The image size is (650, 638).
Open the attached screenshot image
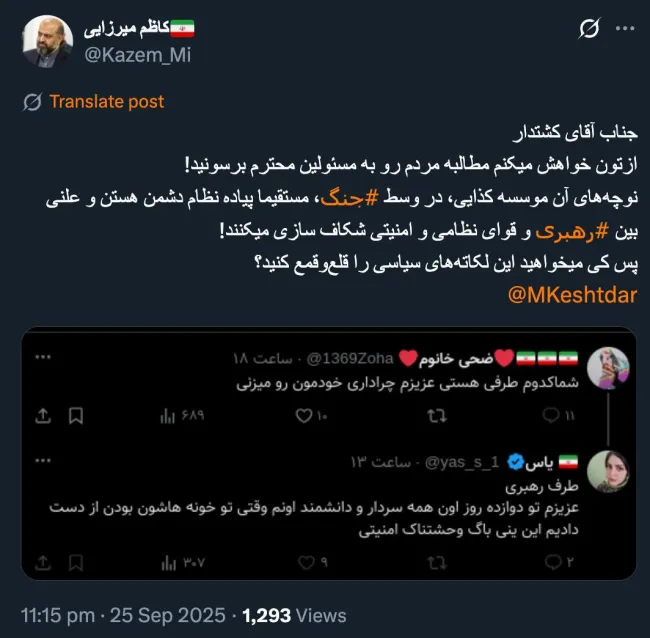pyautogui.click(x=329, y=454)
